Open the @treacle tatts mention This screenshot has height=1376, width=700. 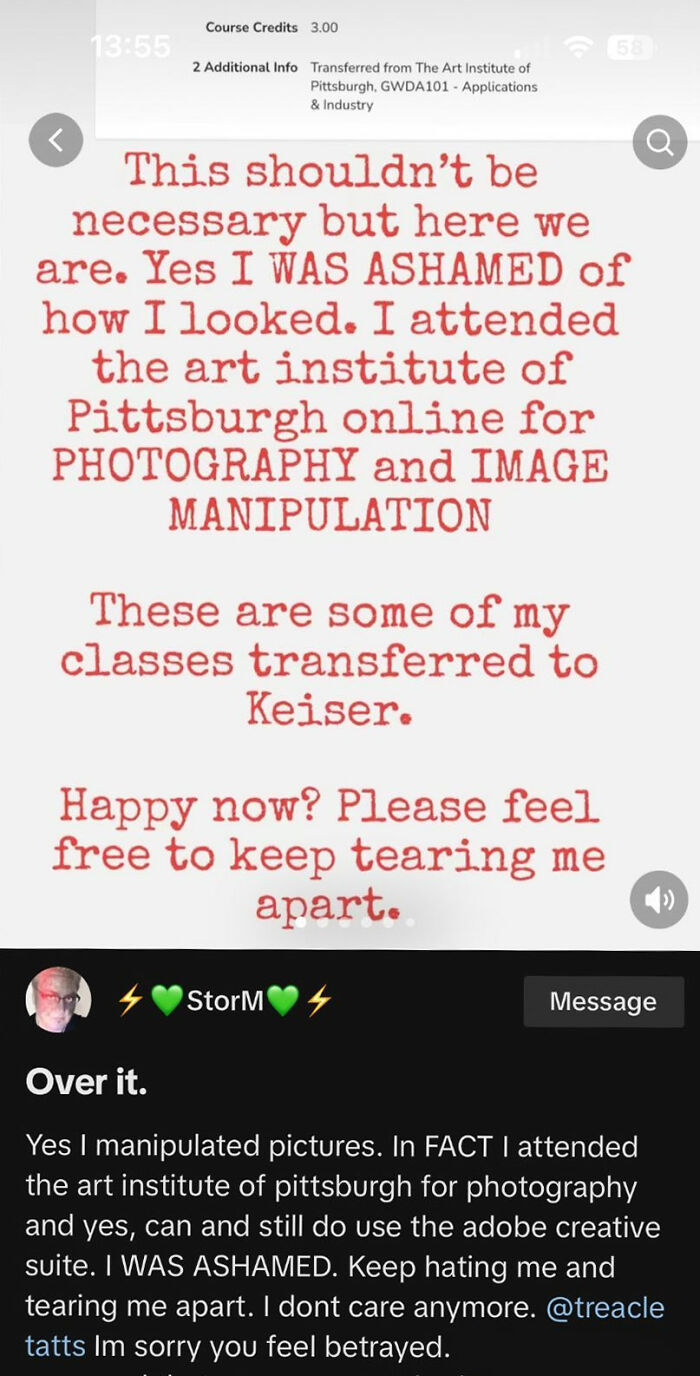click(606, 1307)
